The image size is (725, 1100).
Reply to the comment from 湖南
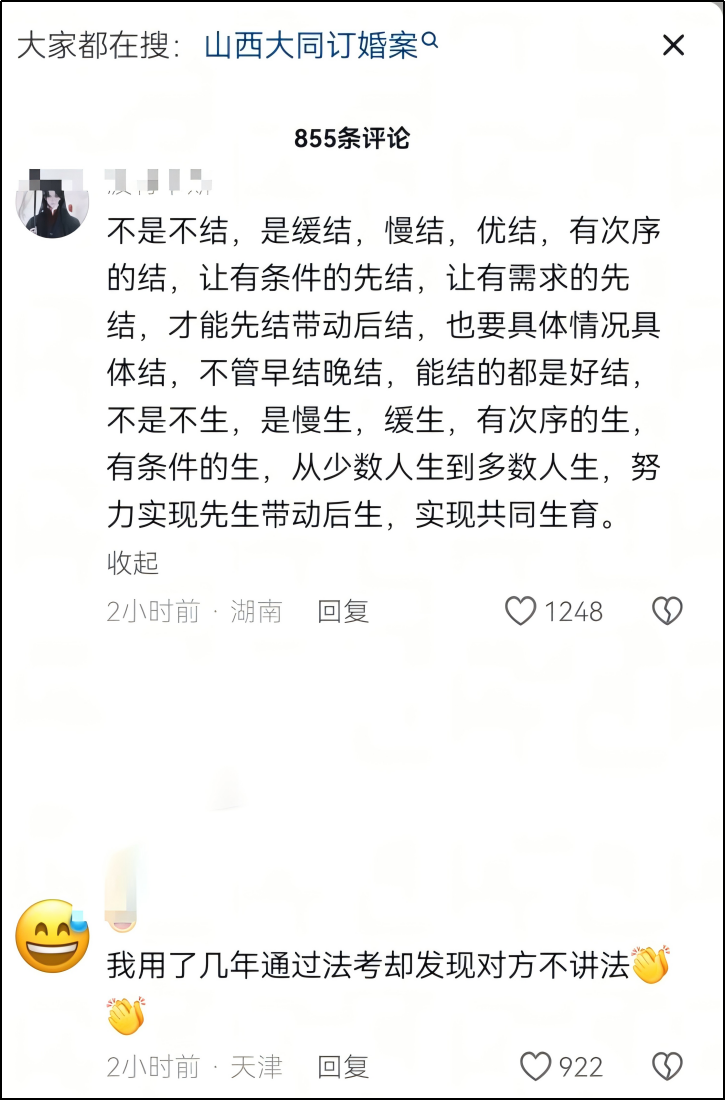343,612
